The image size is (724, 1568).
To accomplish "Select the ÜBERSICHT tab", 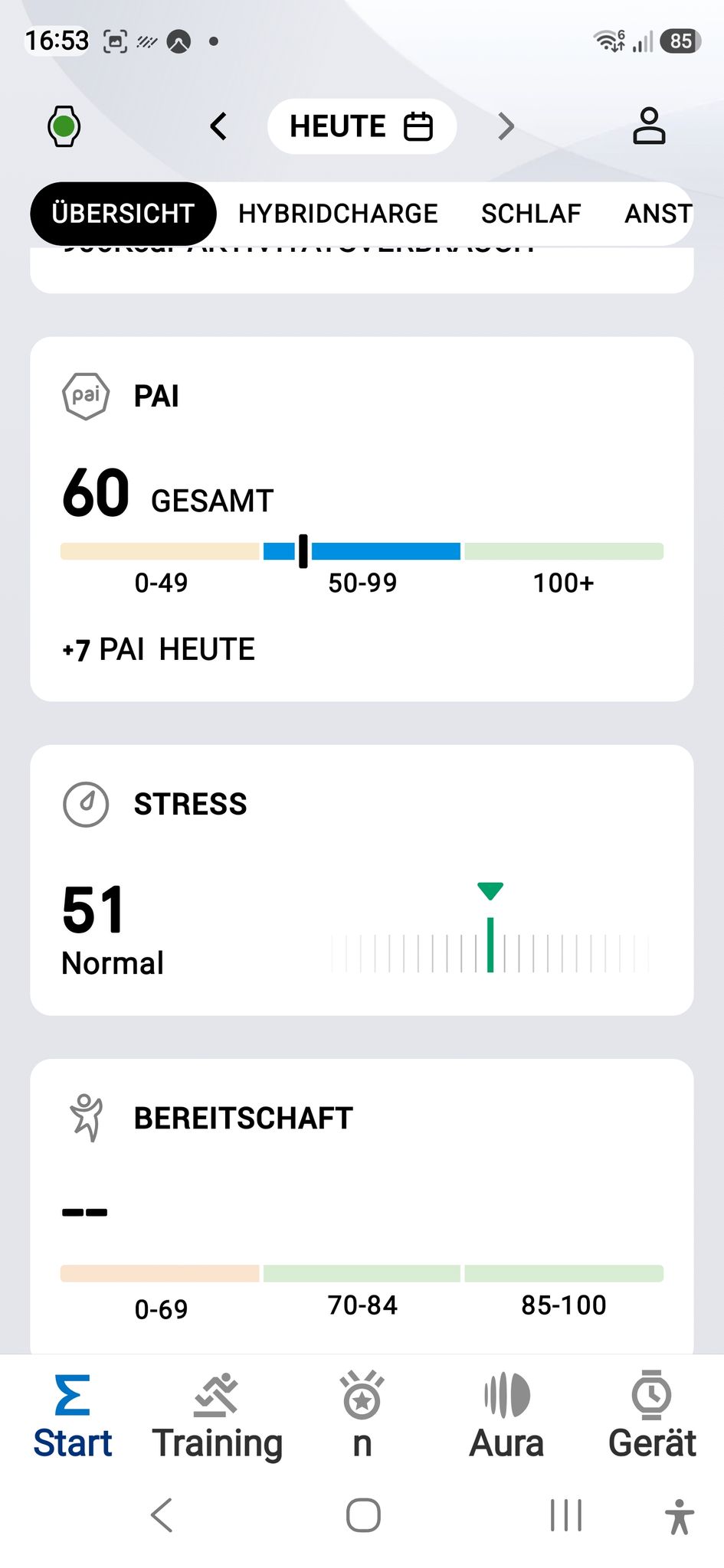I will pyautogui.click(x=123, y=213).
